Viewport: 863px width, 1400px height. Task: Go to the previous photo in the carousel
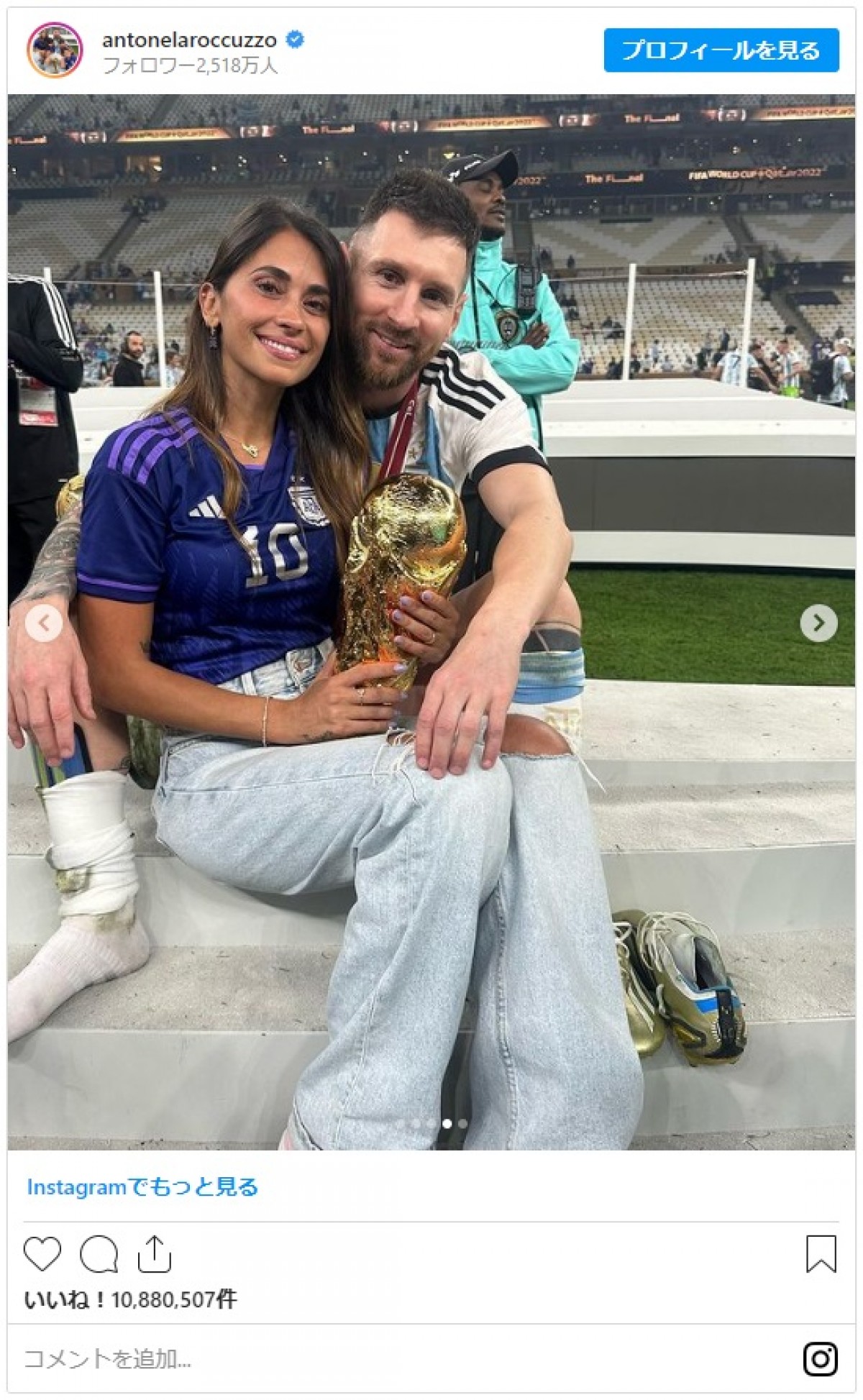tap(44, 623)
